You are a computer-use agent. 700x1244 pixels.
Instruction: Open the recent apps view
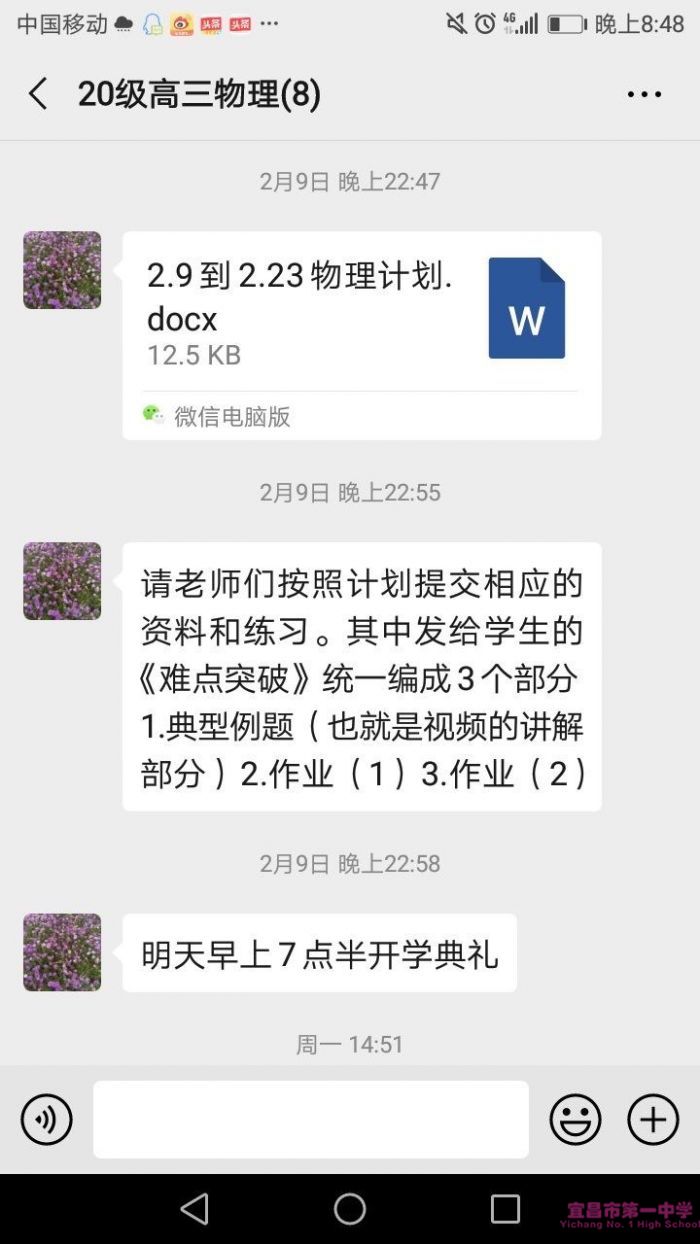point(505,1209)
